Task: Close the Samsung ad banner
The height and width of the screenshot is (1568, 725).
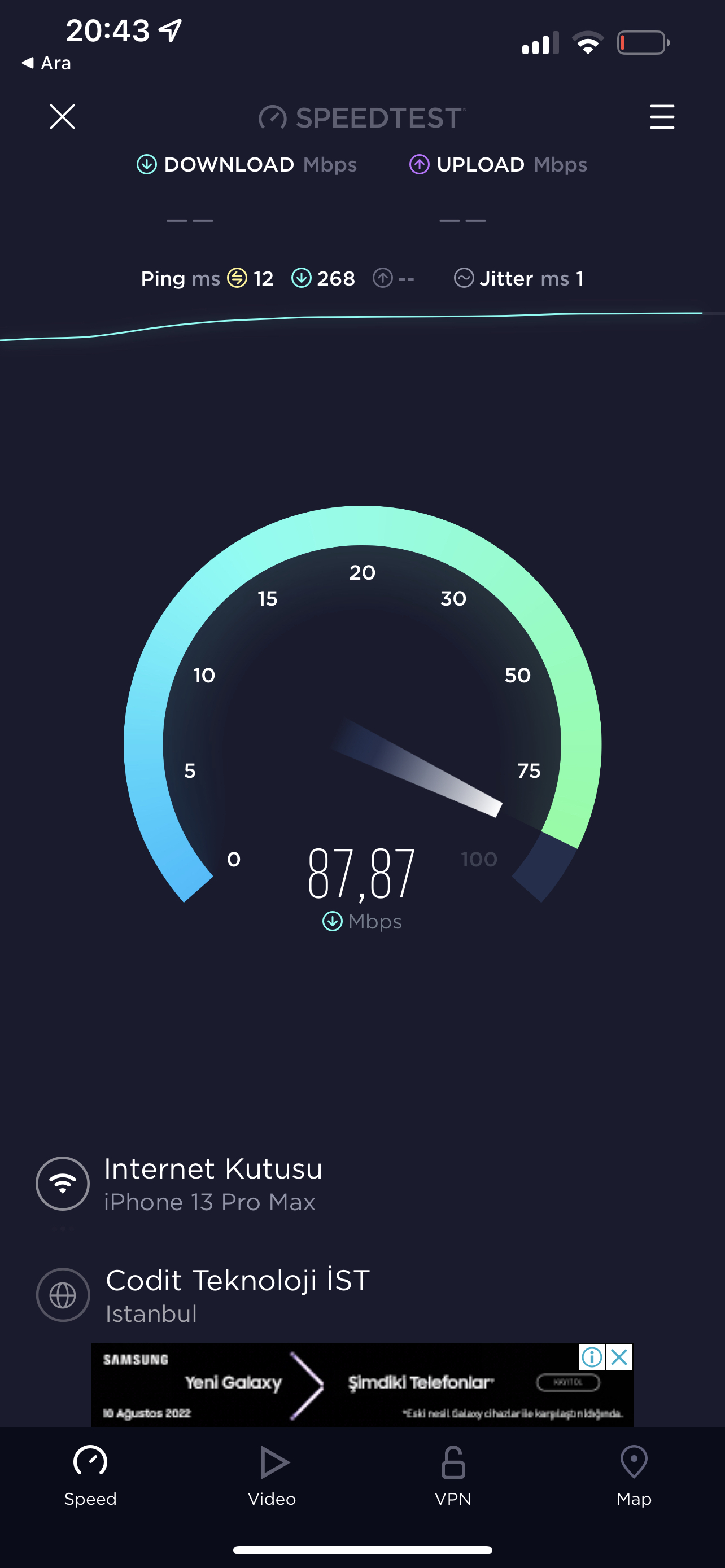Action: pos(619,1357)
